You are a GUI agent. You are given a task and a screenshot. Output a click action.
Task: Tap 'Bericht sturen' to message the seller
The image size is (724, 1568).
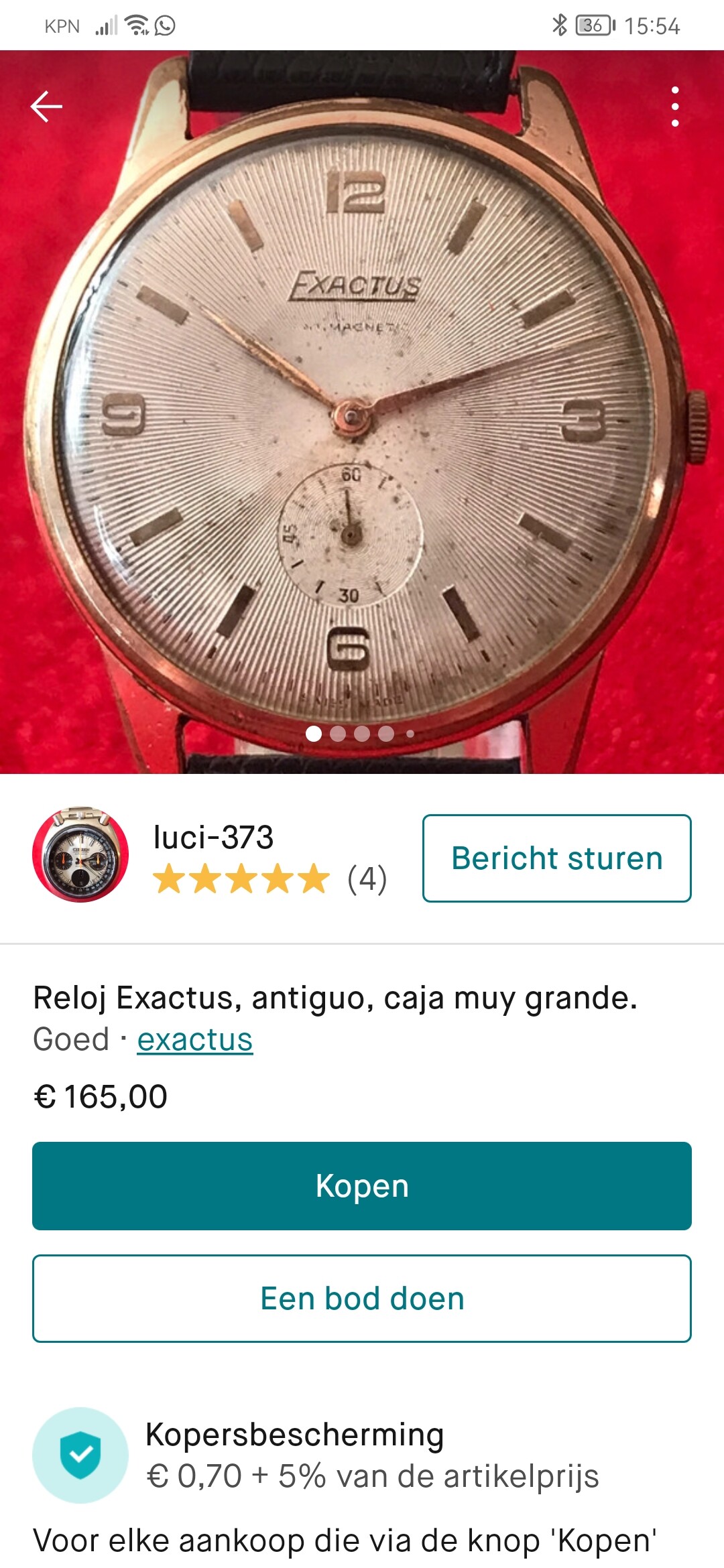point(556,858)
